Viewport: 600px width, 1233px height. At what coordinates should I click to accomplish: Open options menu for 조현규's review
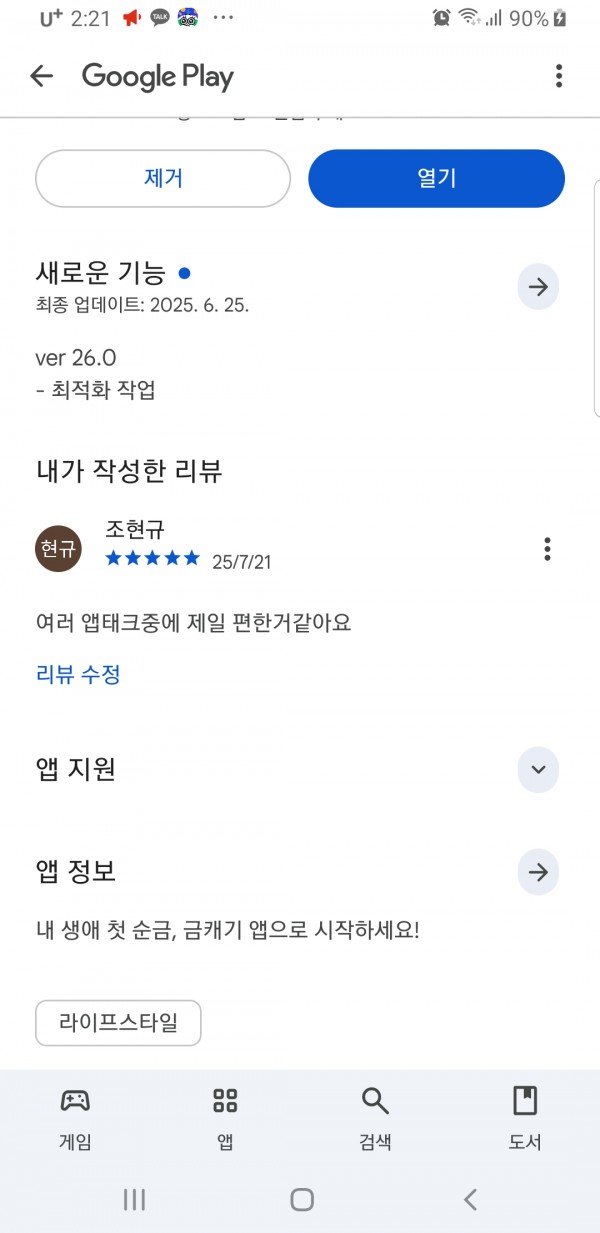[547, 548]
